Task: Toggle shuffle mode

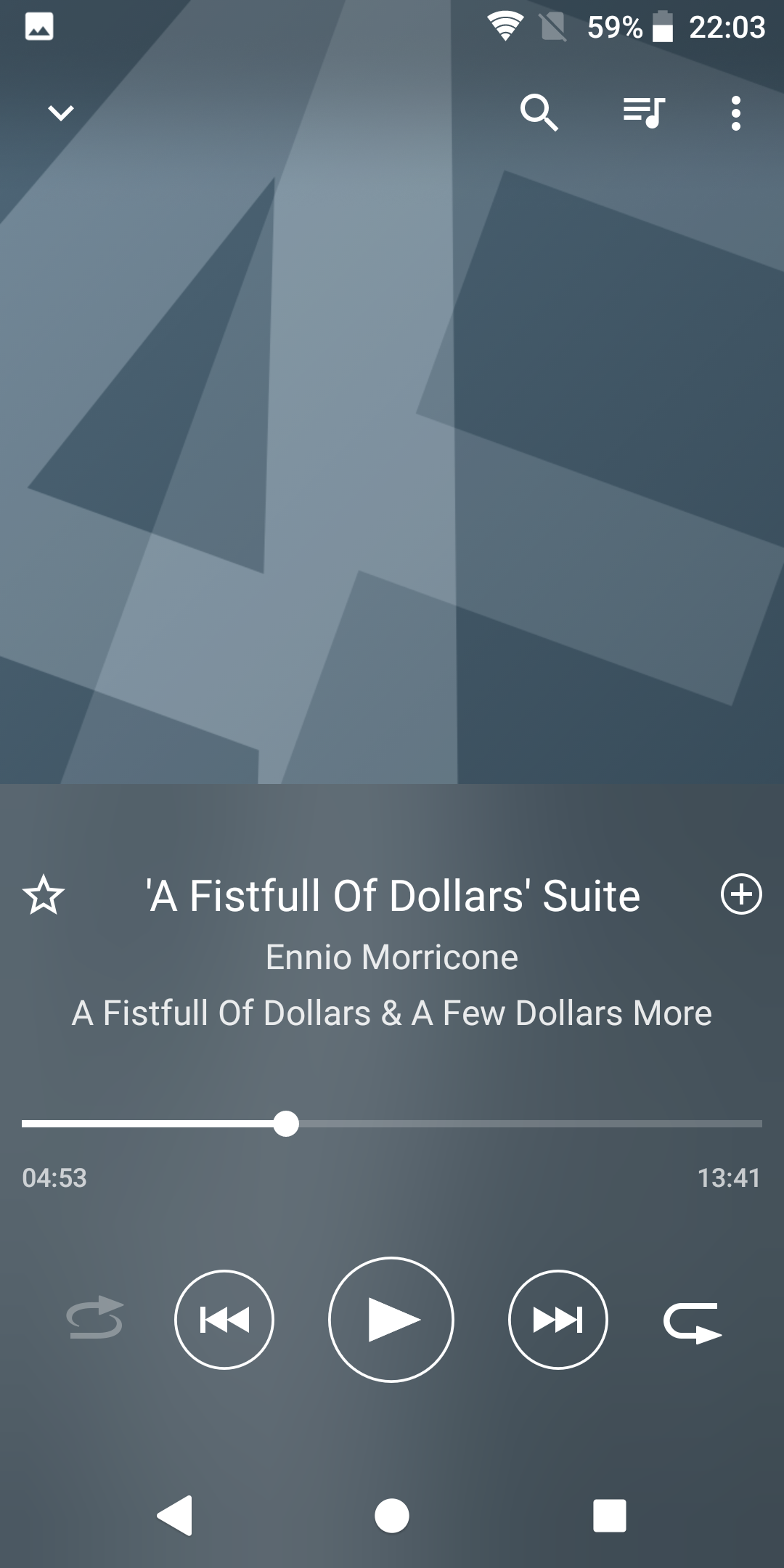Action: click(x=94, y=1318)
